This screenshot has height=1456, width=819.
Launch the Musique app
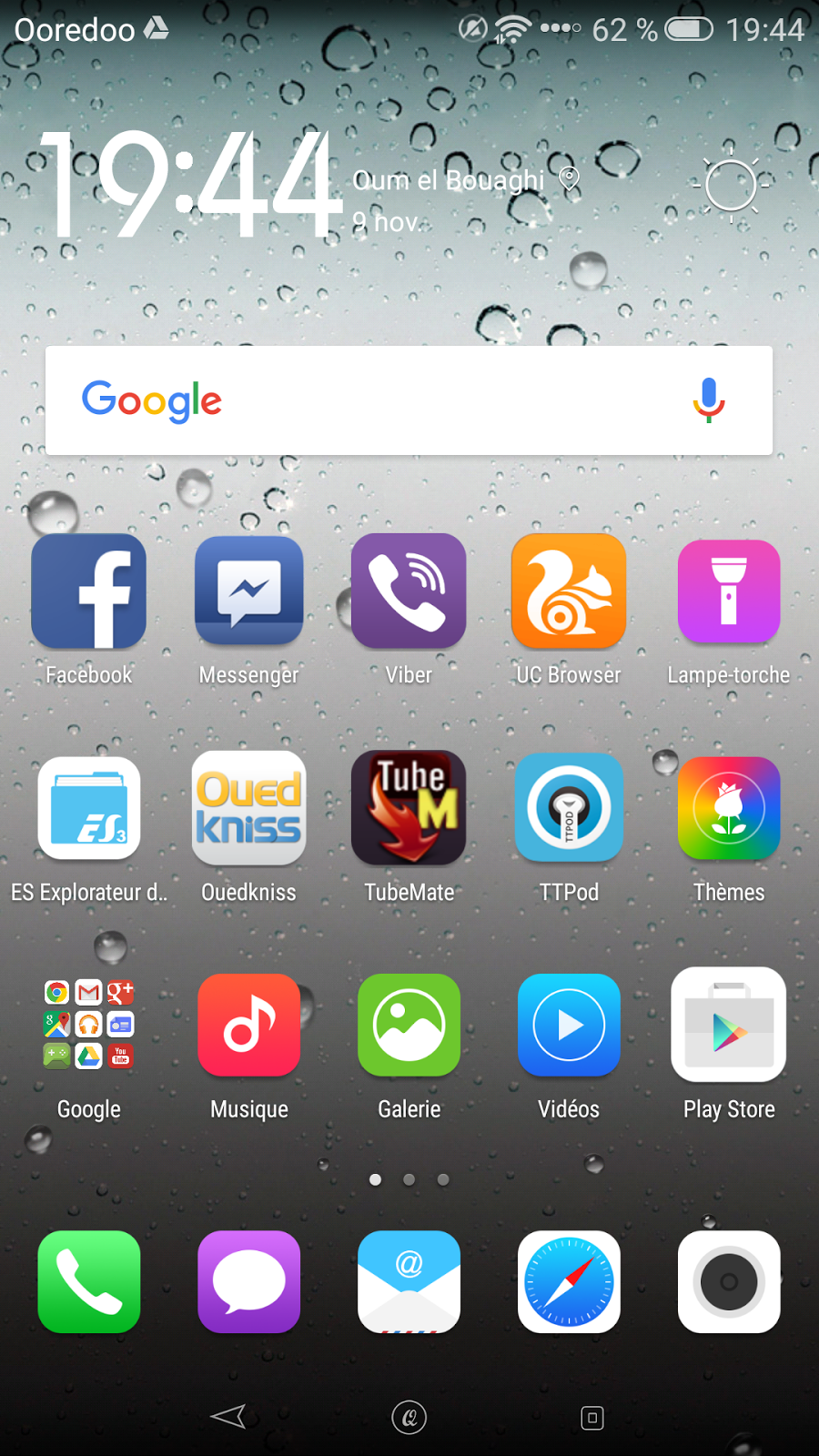click(x=248, y=1025)
